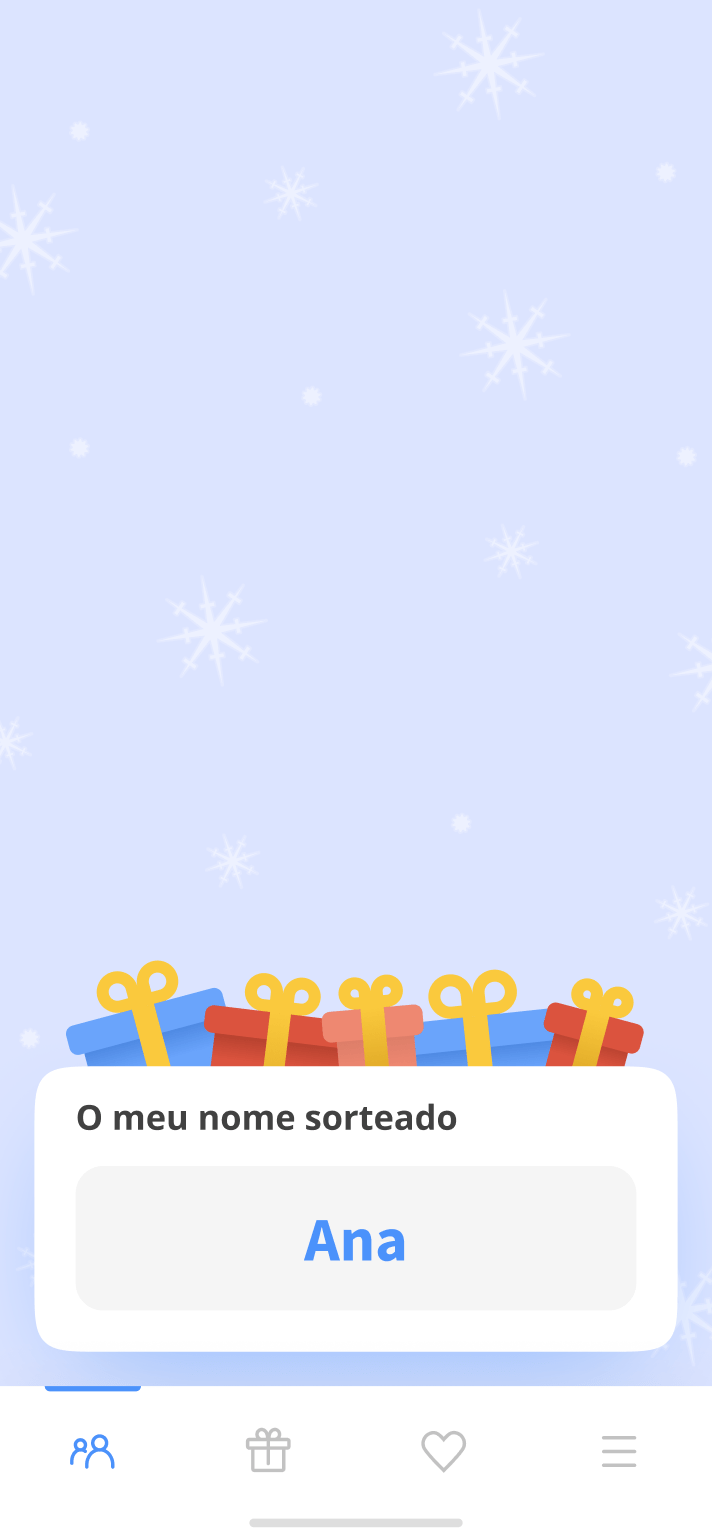712x1540 pixels.
Task: Switch to the wishlist heart tab
Action: [443, 1451]
